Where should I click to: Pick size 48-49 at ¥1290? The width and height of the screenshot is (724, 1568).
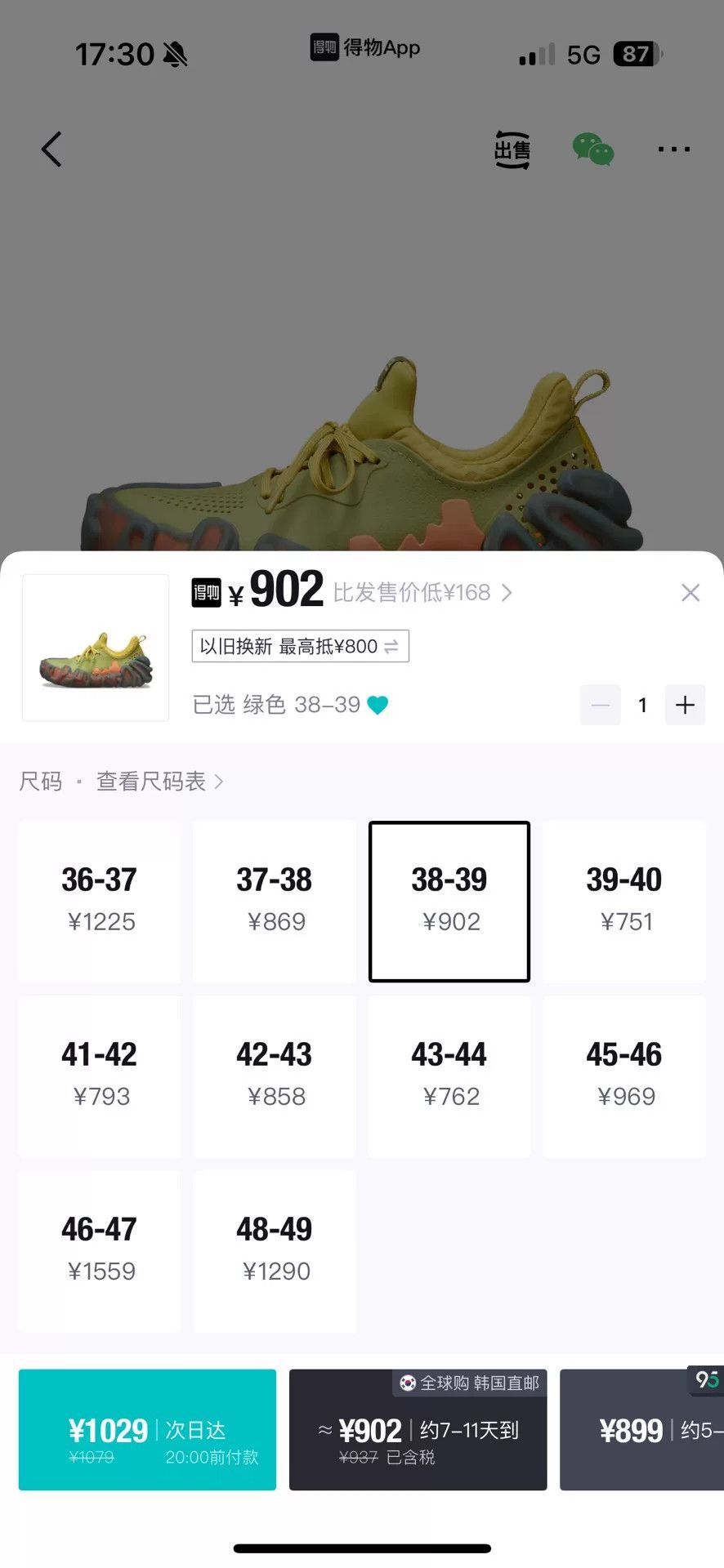(275, 1251)
